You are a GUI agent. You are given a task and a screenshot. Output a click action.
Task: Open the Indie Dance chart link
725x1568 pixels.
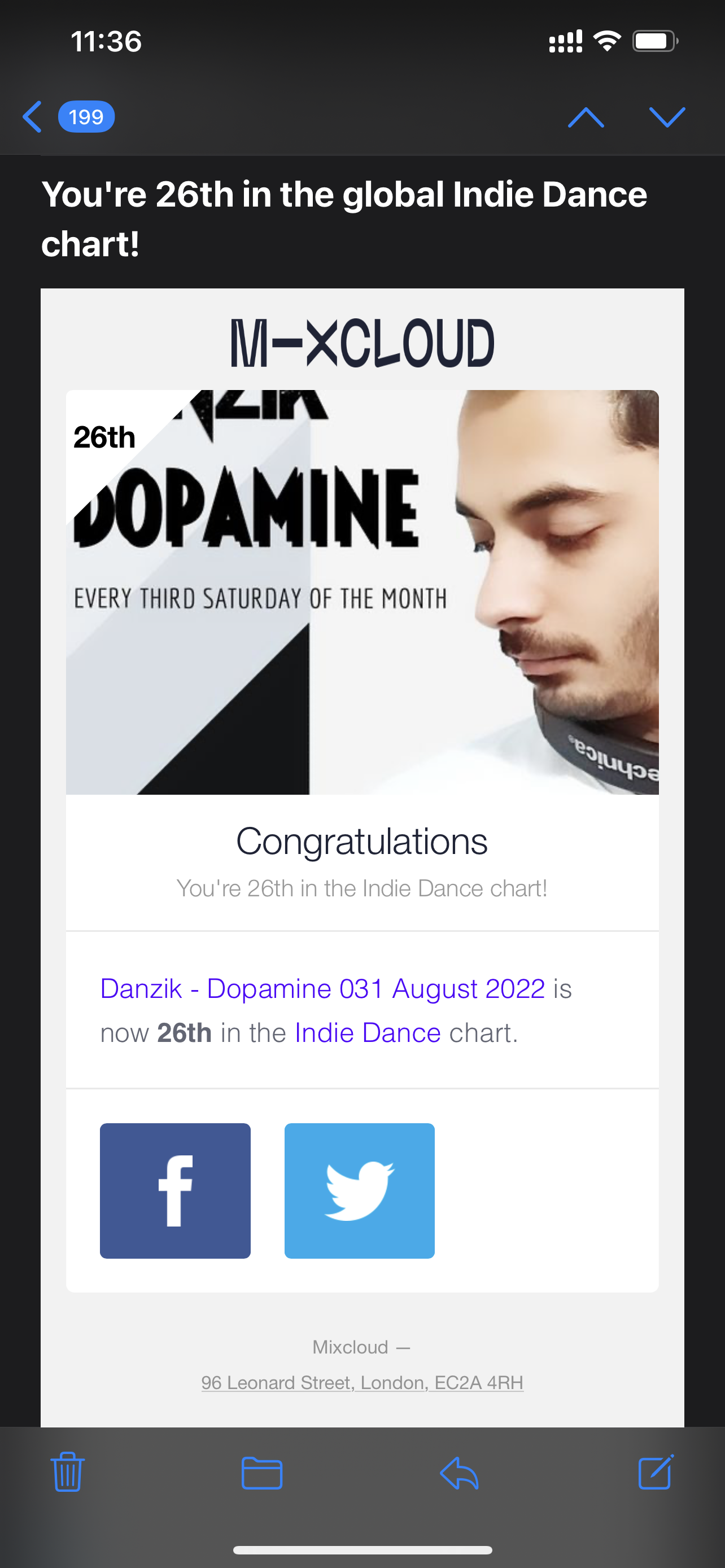point(367,1033)
